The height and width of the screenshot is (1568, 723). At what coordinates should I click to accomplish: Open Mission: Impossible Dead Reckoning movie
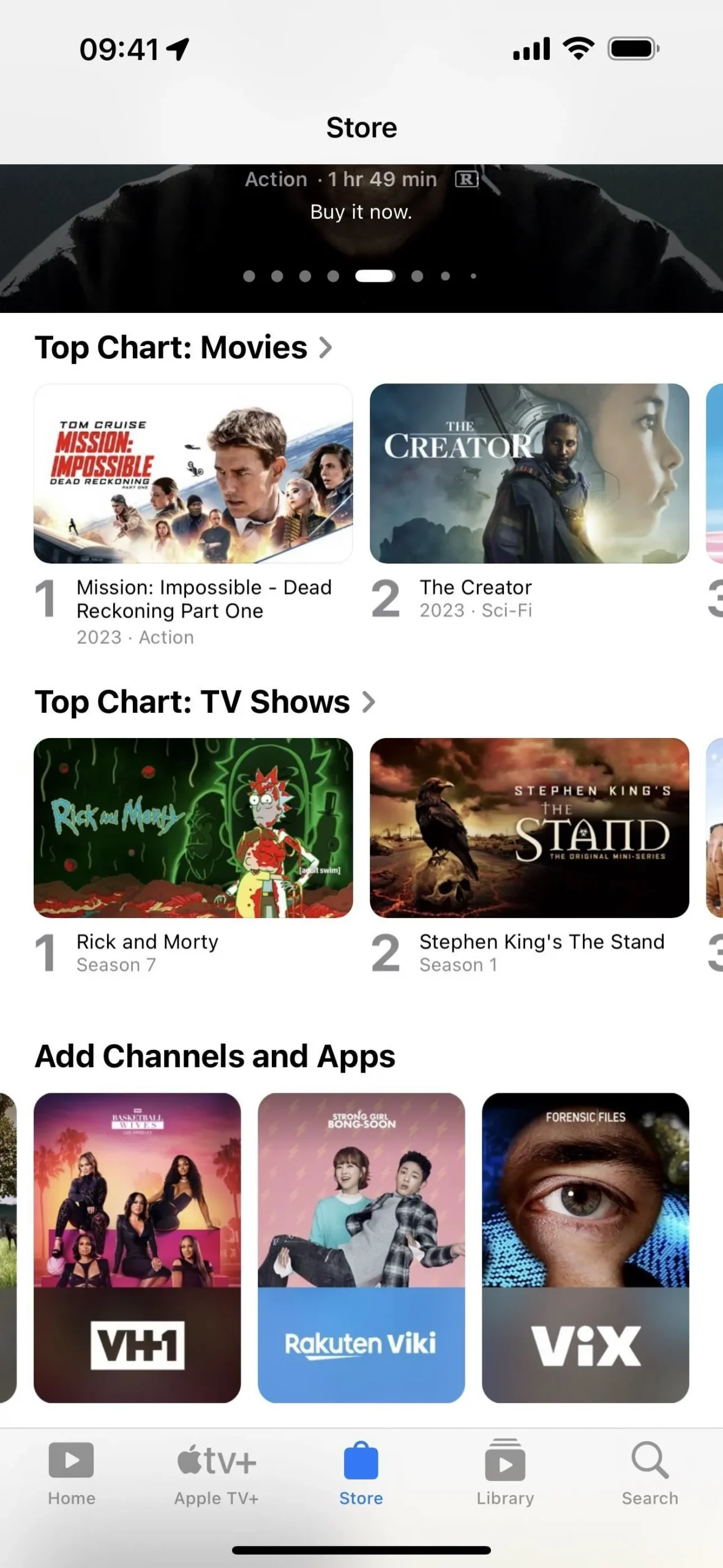193,473
